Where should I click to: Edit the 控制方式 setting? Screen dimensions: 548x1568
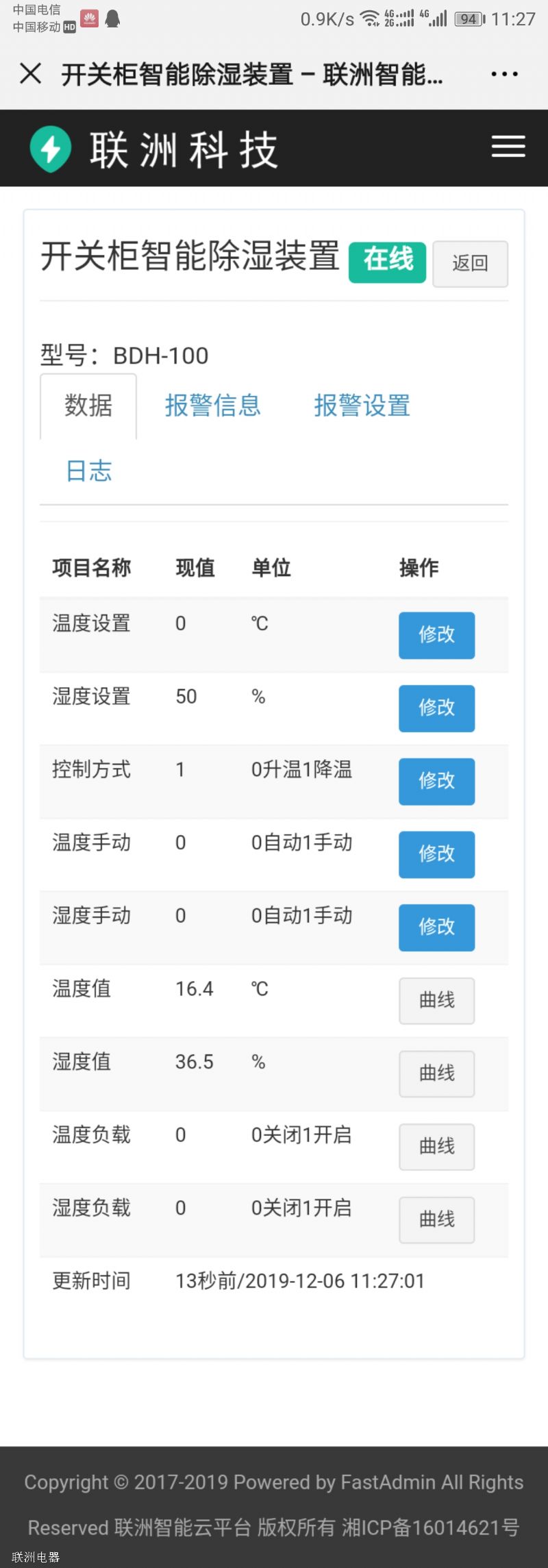[x=436, y=781]
